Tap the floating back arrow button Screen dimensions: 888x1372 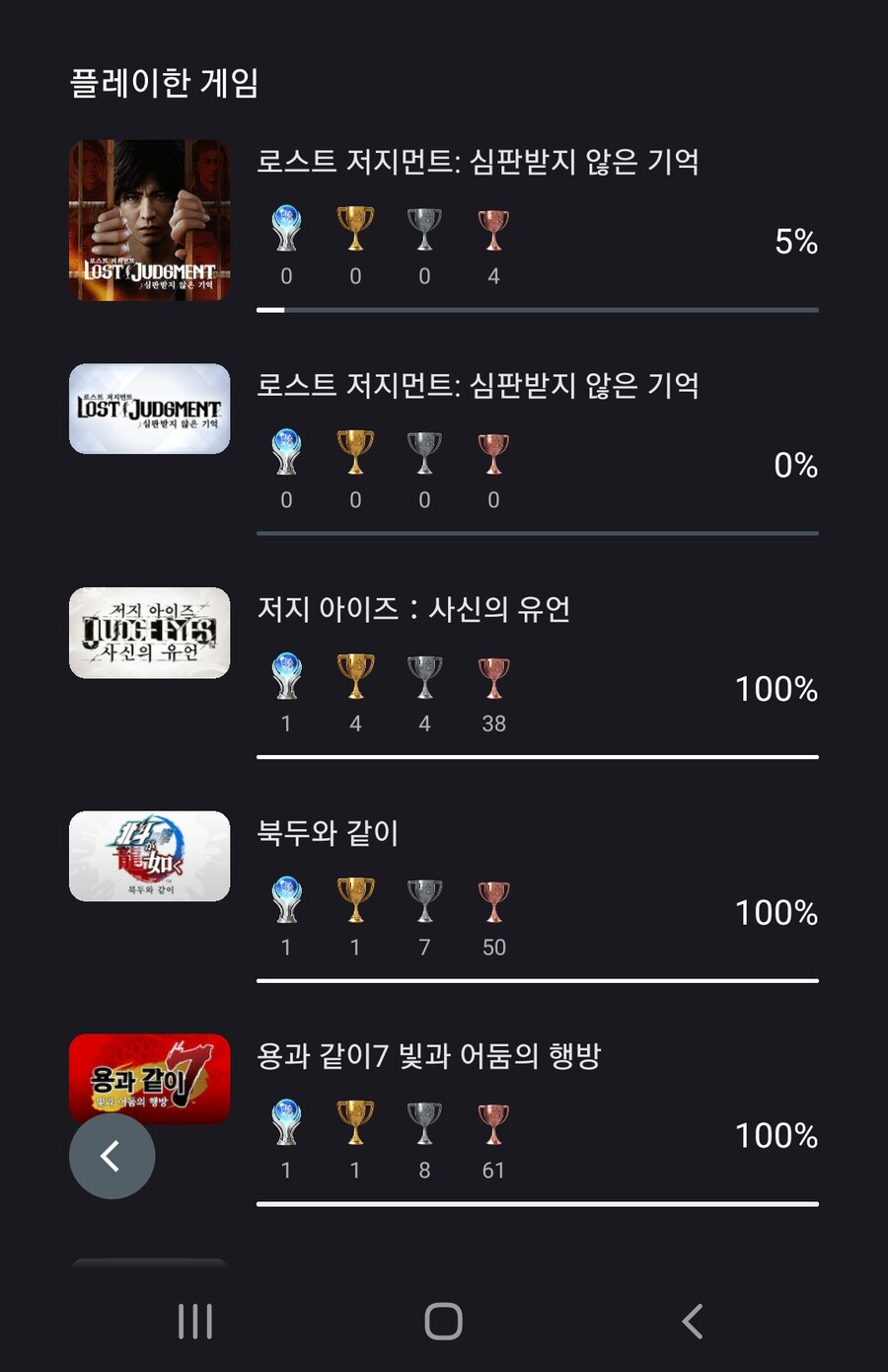coord(111,1156)
